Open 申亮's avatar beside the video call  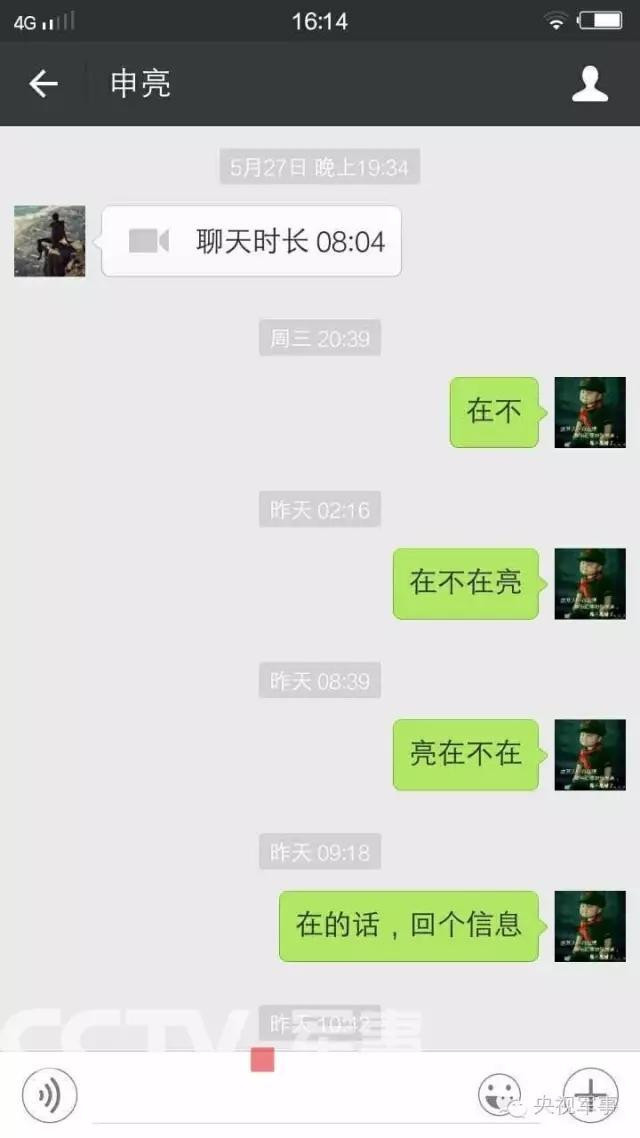tap(50, 241)
